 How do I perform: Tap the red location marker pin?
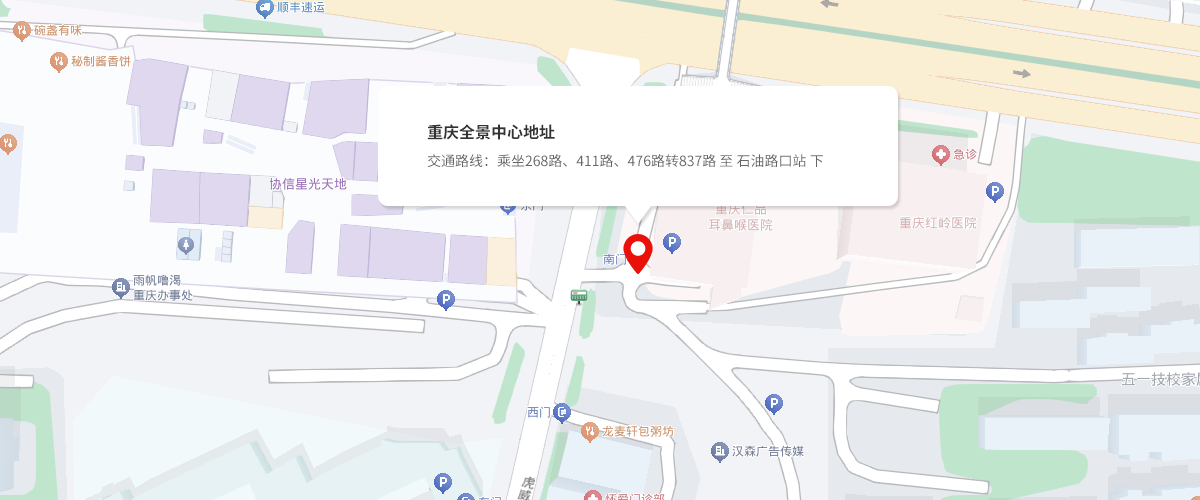[x=638, y=250]
